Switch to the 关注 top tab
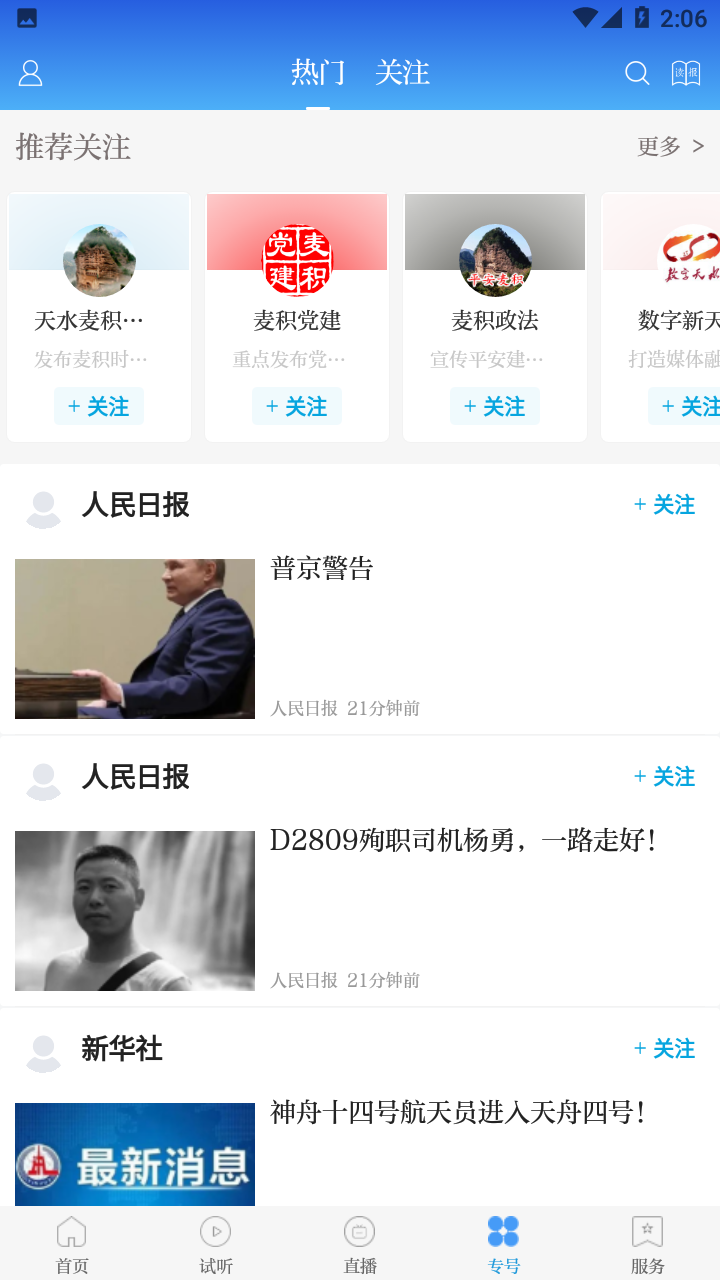720x1280 pixels. click(x=402, y=73)
